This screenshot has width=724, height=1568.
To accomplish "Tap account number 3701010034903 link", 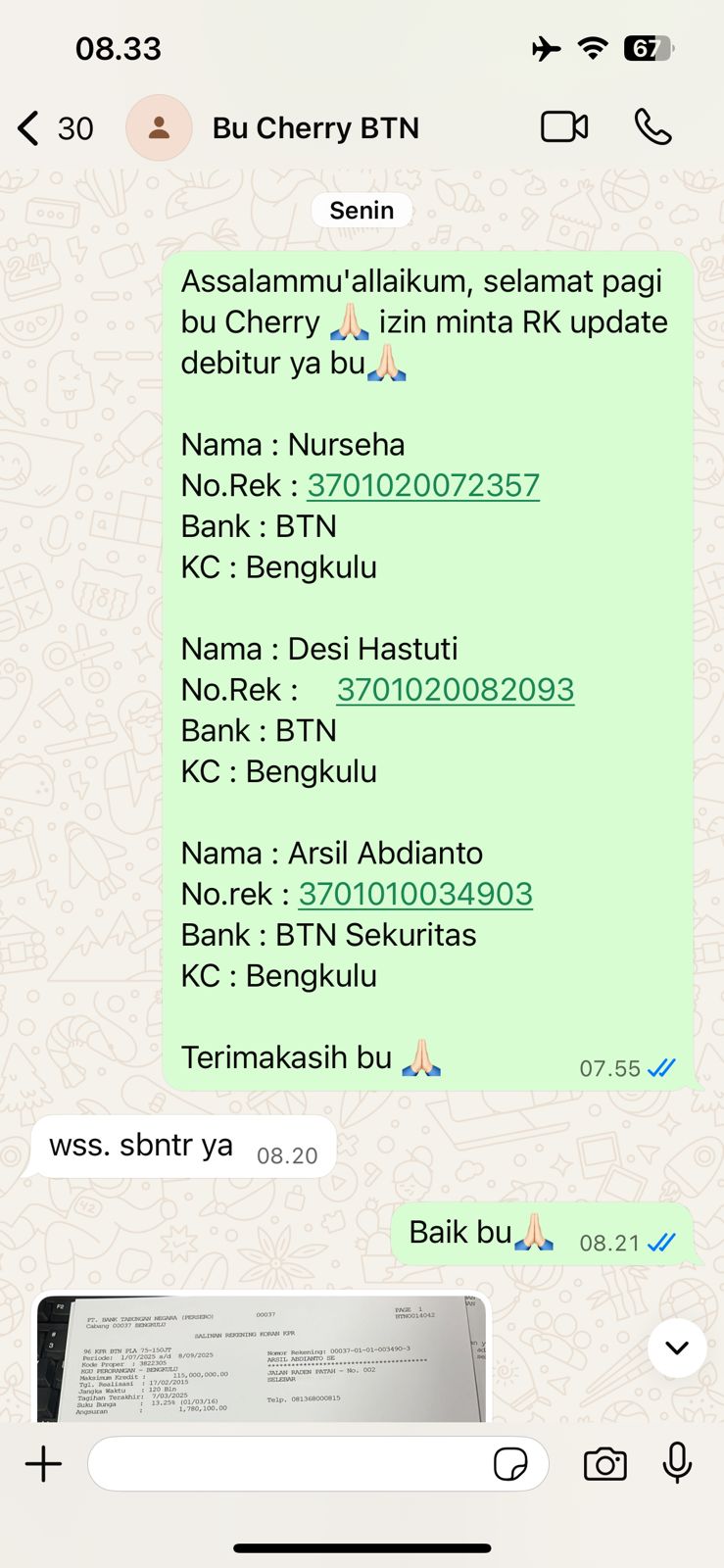I will coord(415,894).
